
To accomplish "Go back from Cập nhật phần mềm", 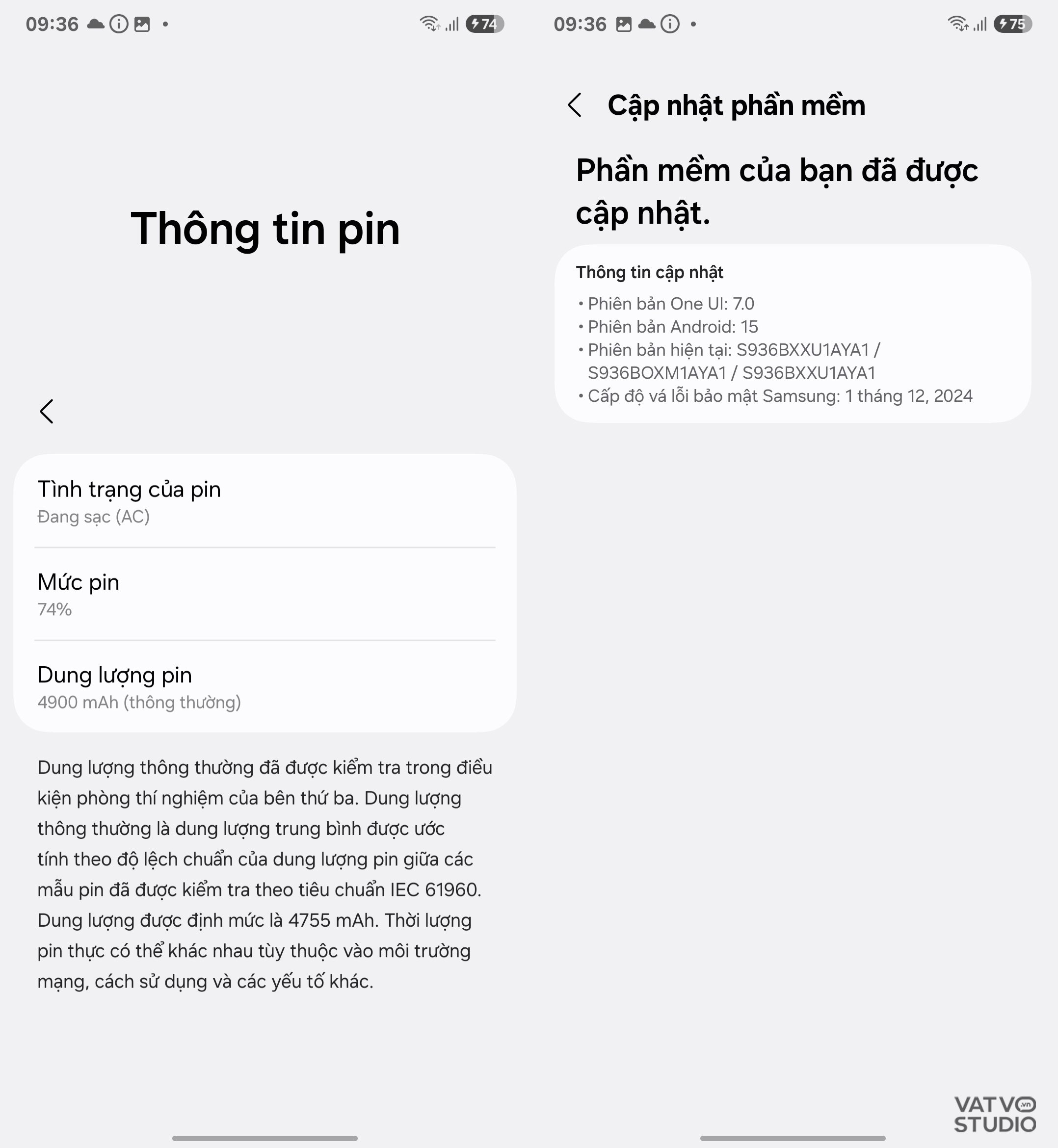I will click(575, 105).
